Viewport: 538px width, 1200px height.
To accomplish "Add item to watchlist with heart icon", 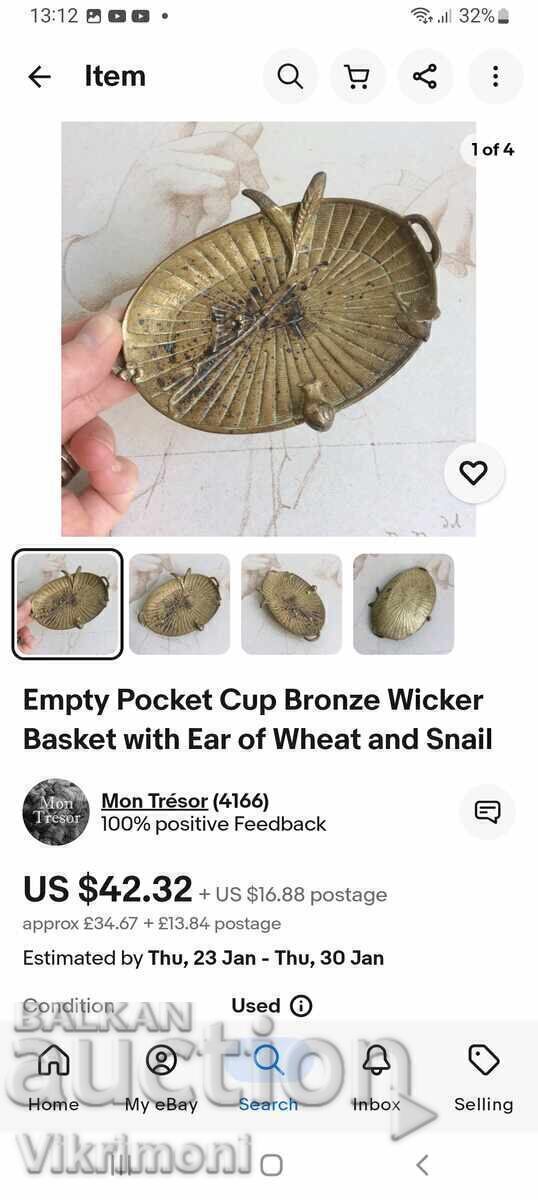I will (473, 473).
